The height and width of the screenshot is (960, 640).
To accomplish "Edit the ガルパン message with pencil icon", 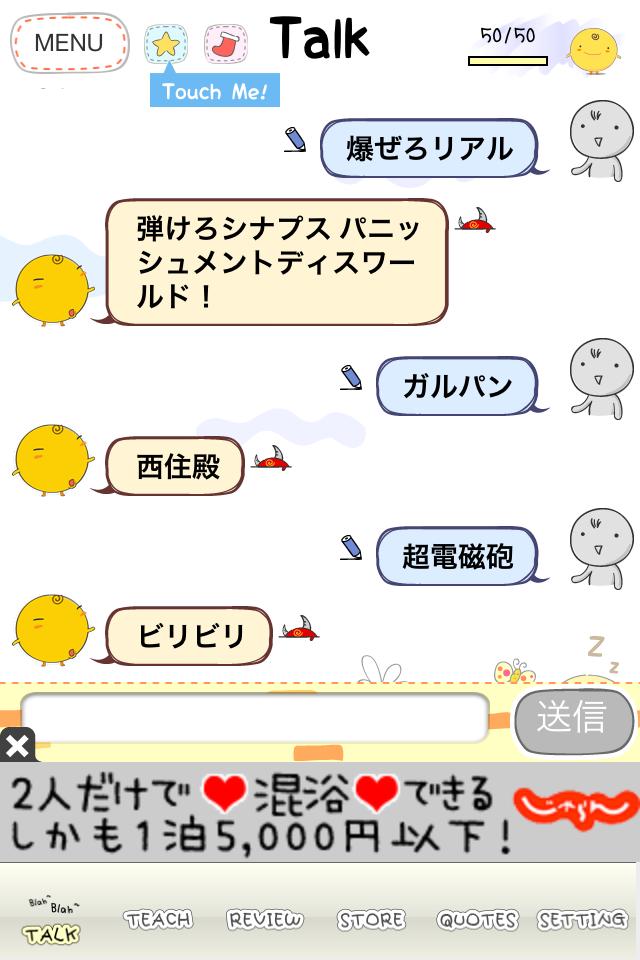I will [351, 377].
